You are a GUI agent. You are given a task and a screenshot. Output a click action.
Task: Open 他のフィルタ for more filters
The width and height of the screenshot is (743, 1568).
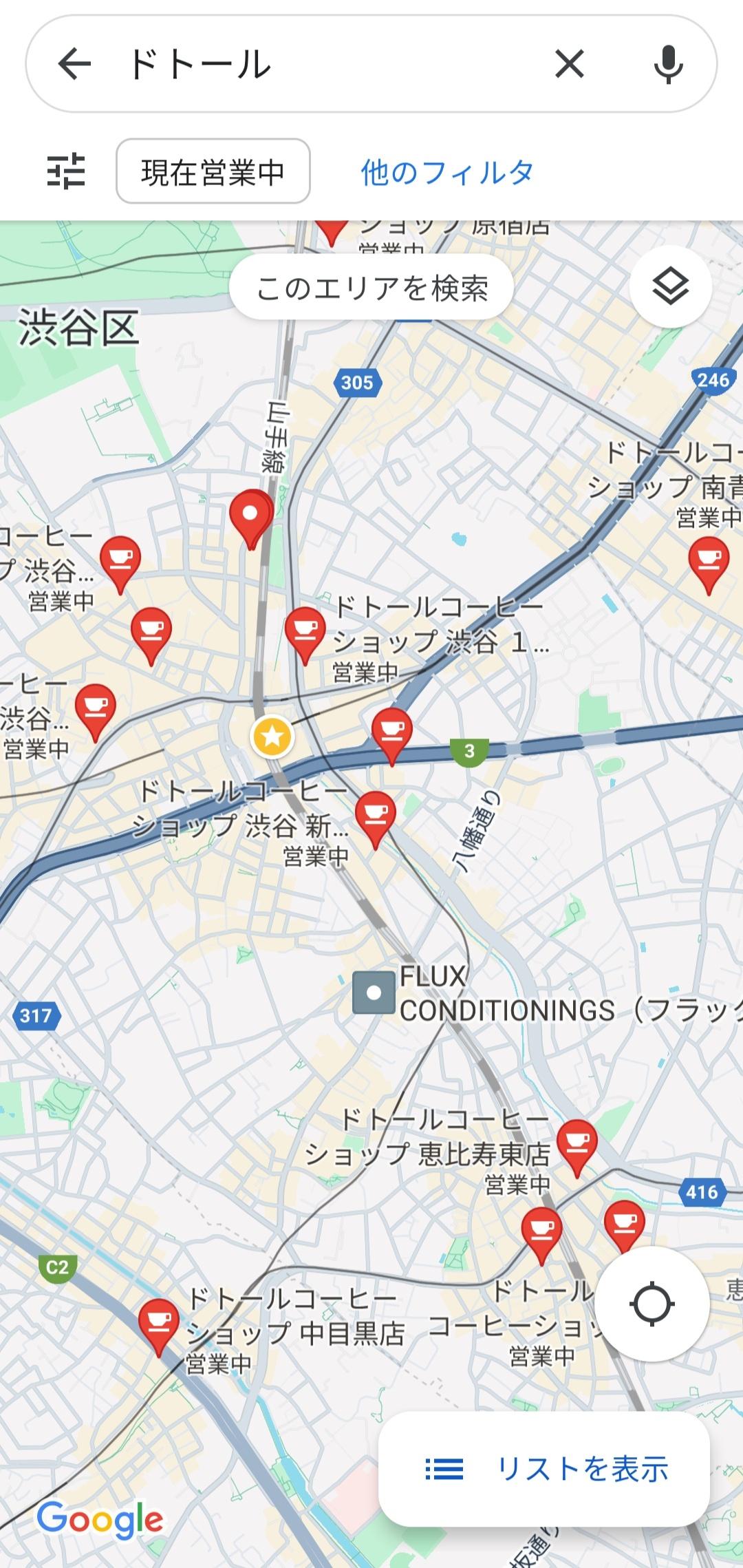pyautogui.click(x=447, y=172)
